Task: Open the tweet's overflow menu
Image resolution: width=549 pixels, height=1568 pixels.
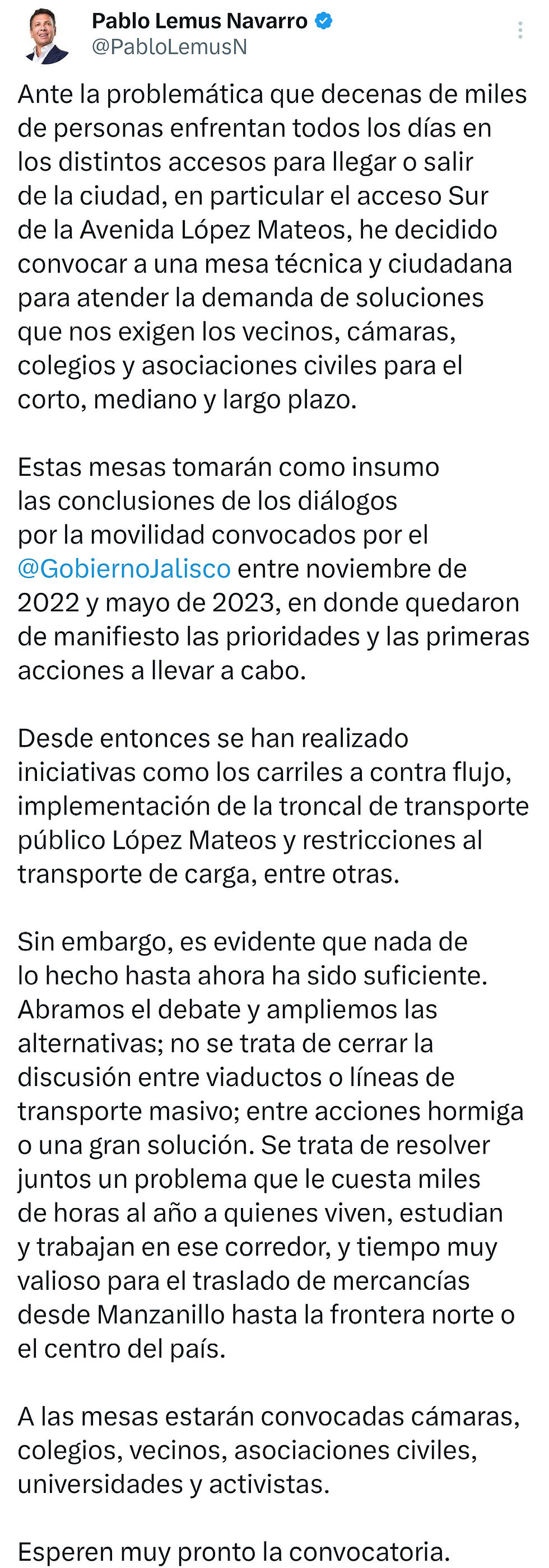Action: 520,30
